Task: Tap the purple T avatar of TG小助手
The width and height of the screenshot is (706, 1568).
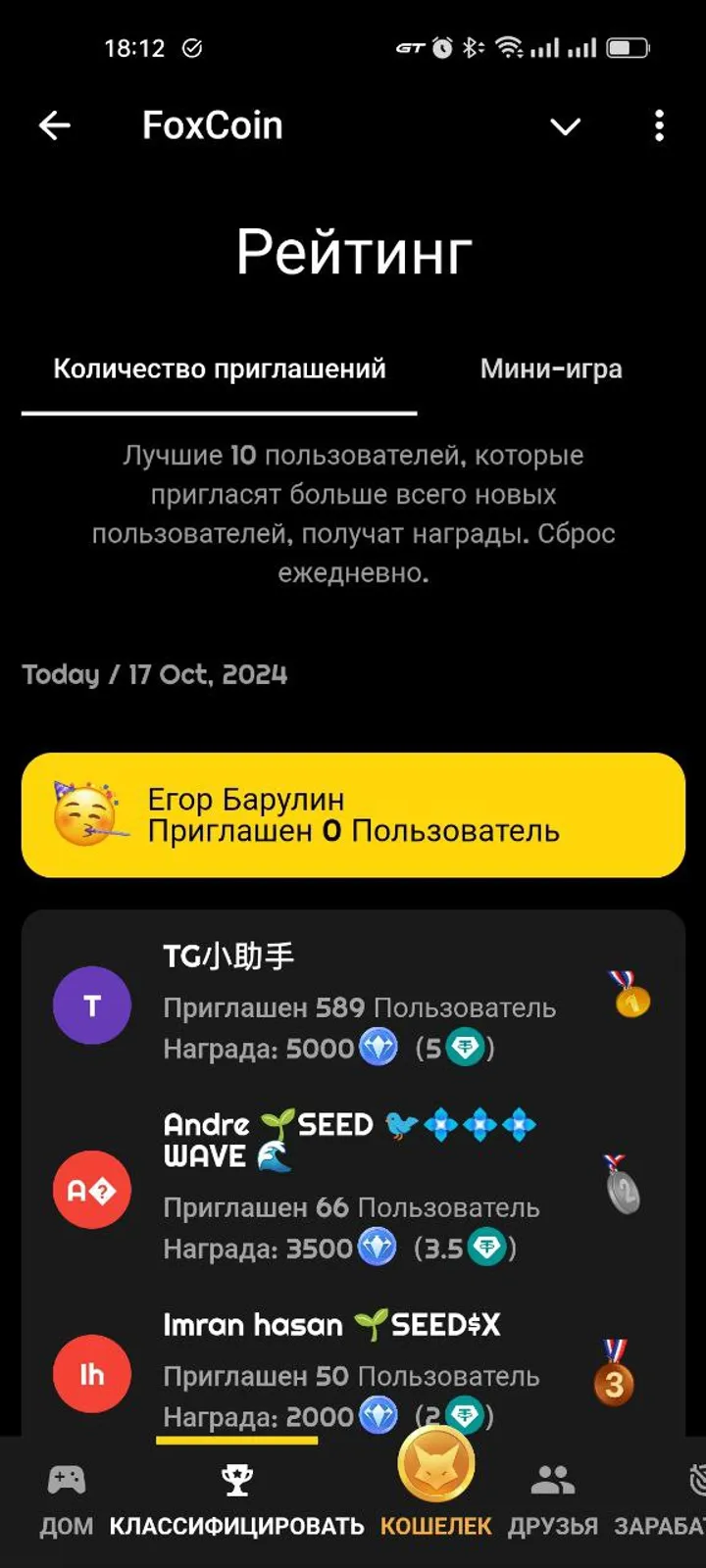Action: (x=91, y=1004)
